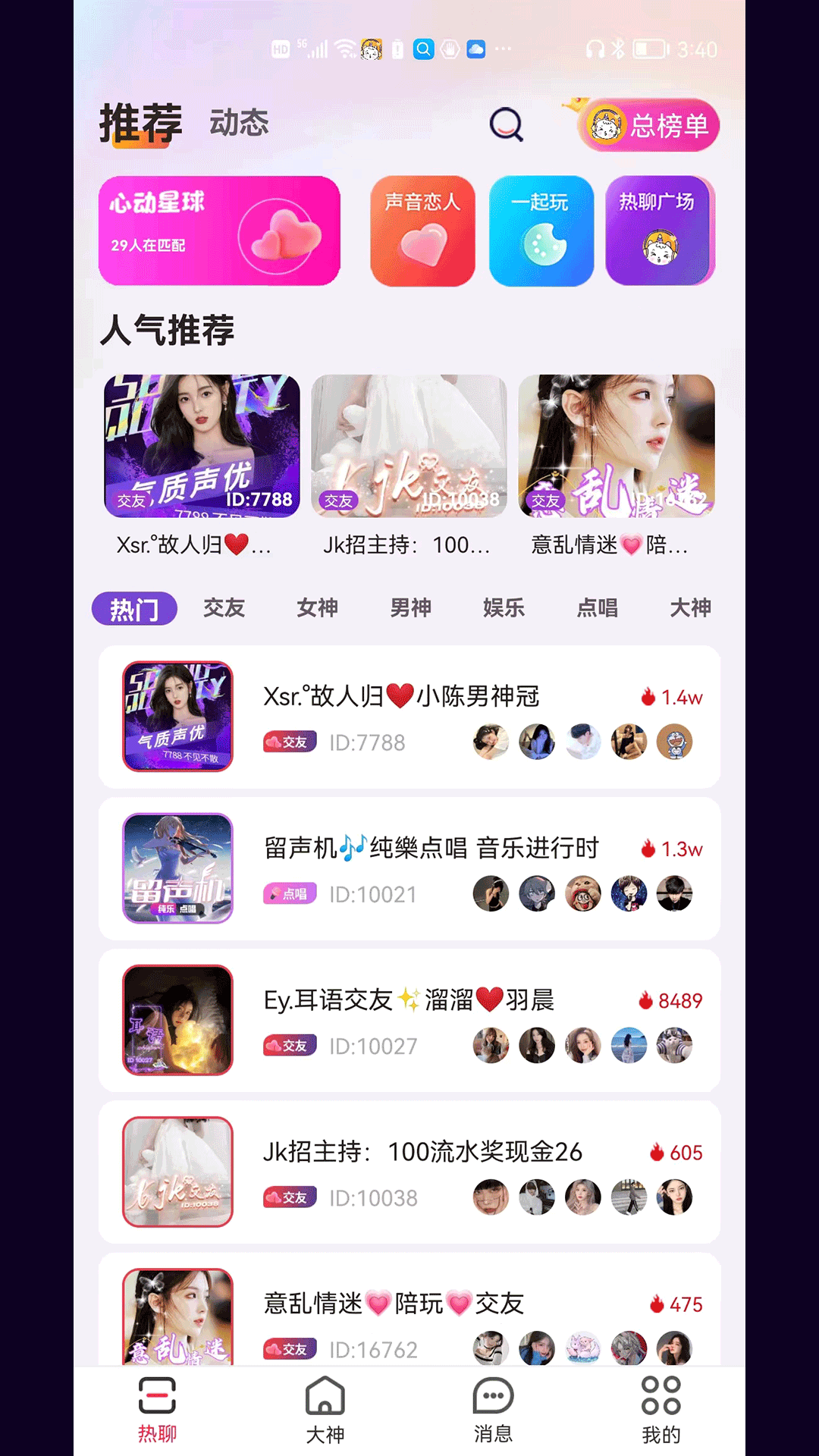Enter room 留声机 纯樂点唱 音乐进行时
Screen dimensions: 819x1456
(409, 868)
